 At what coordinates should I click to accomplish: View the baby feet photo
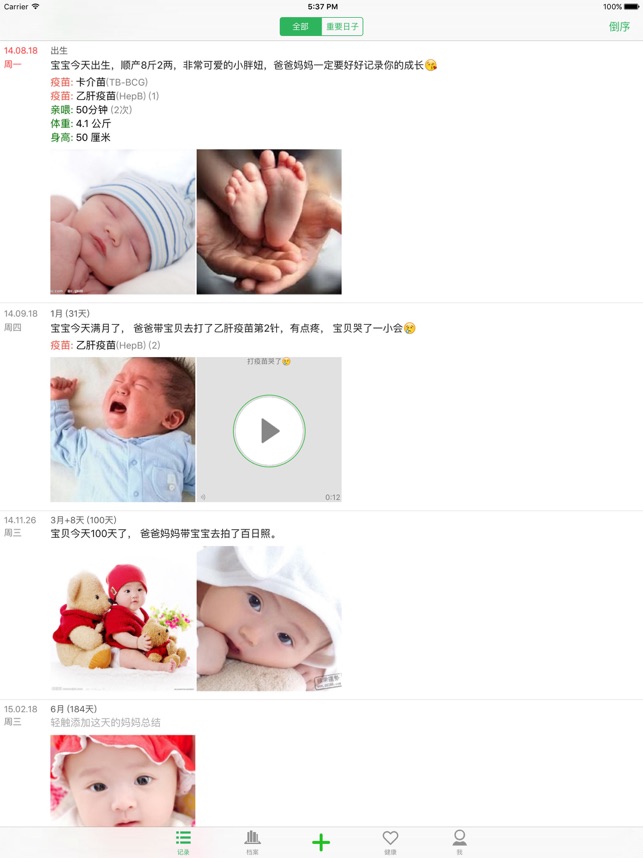click(269, 222)
